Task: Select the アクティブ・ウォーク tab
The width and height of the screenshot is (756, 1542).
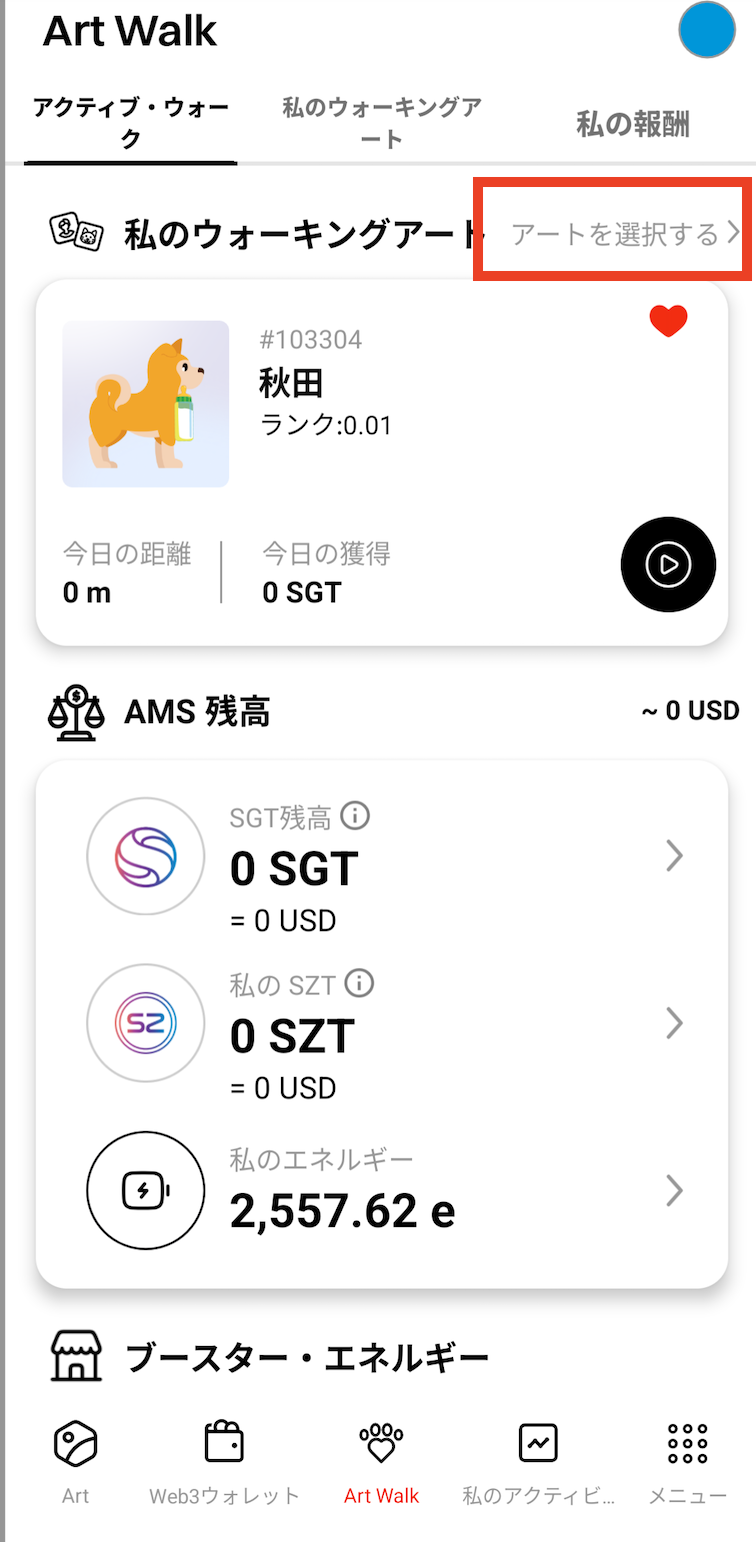Action: [x=131, y=123]
